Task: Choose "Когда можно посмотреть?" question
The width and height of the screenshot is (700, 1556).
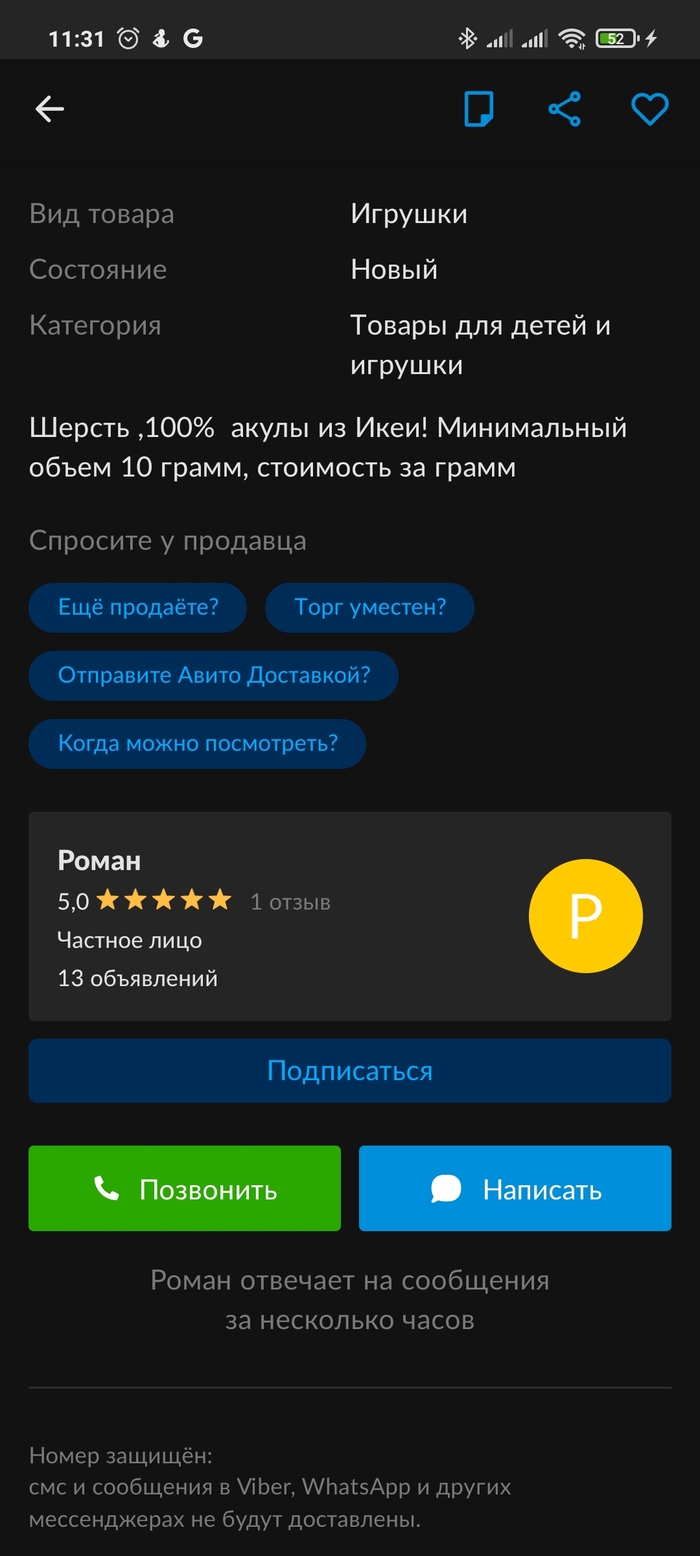Action: coord(198,743)
